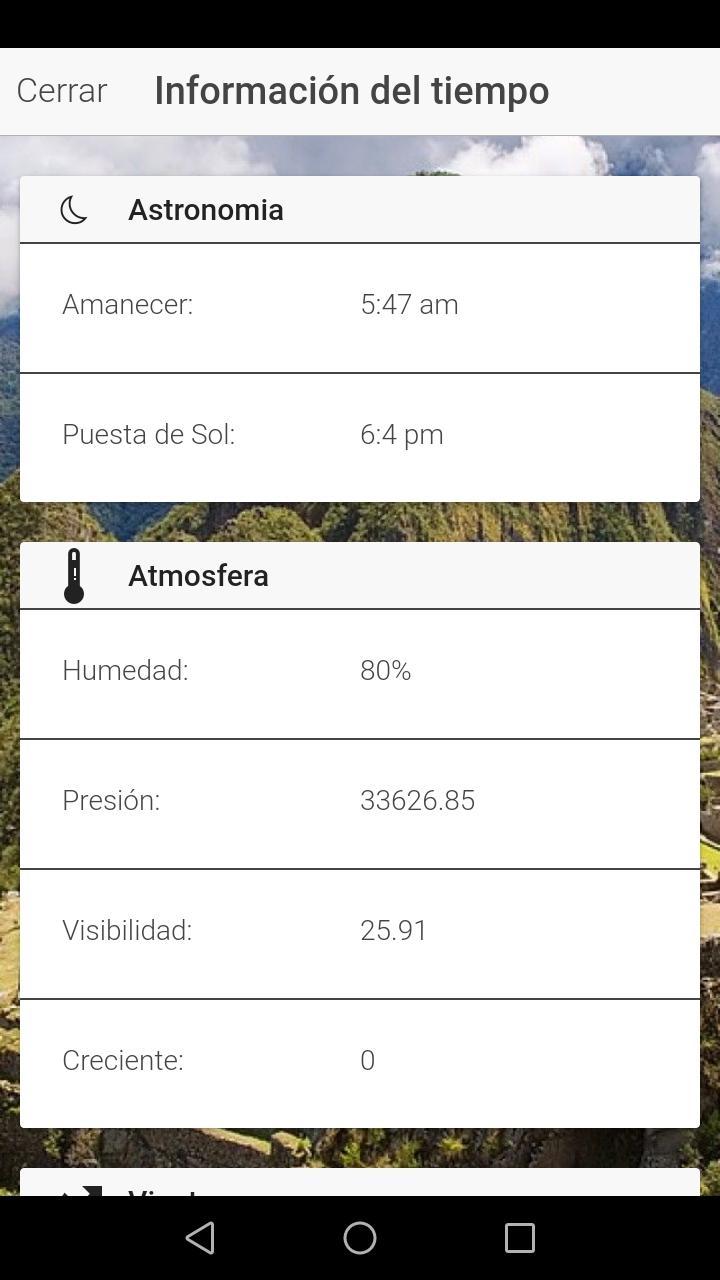Screen dimensions: 720x1280
Task: Tap the 80% humidity value
Action: (x=386, y=671)
